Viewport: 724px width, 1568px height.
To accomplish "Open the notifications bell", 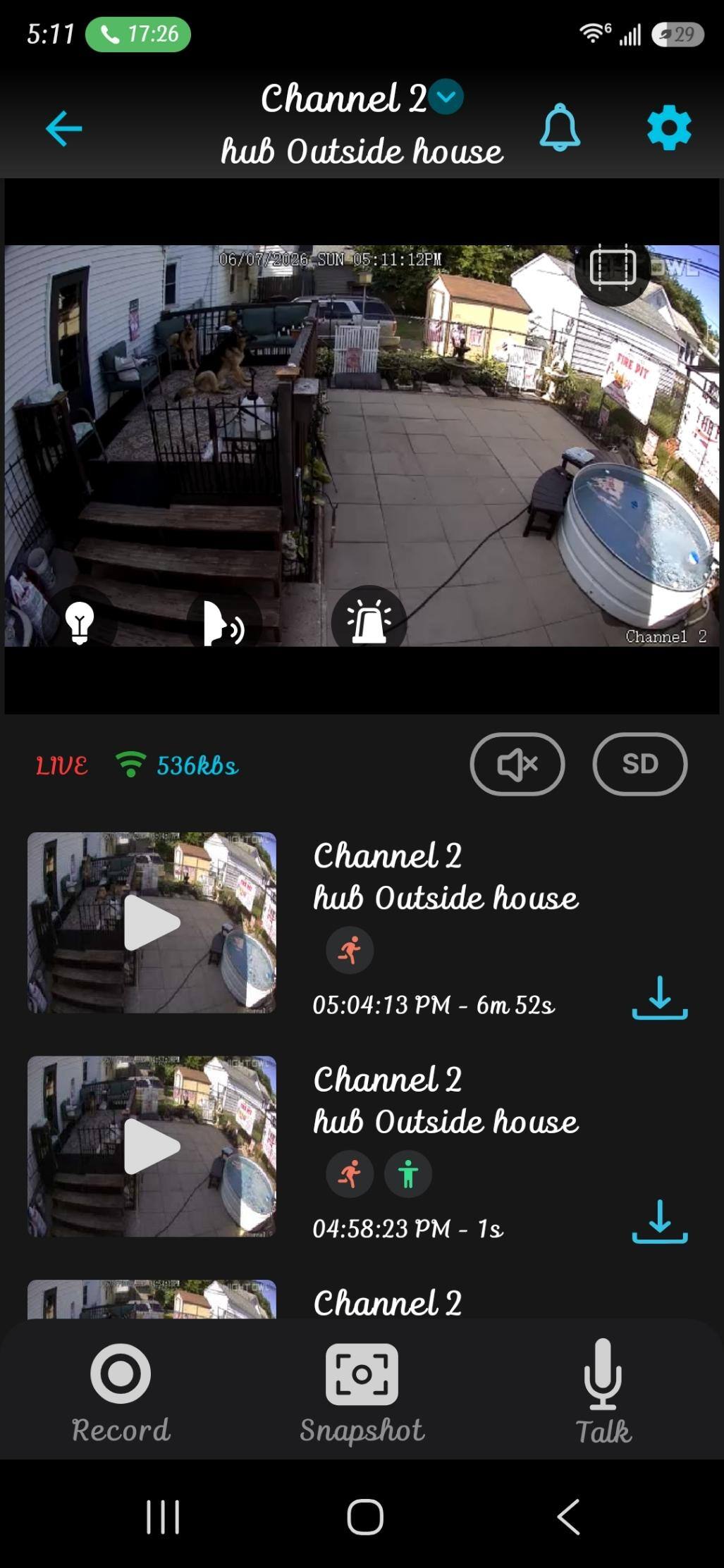I will pyautogui.click(x=560, y=128).
